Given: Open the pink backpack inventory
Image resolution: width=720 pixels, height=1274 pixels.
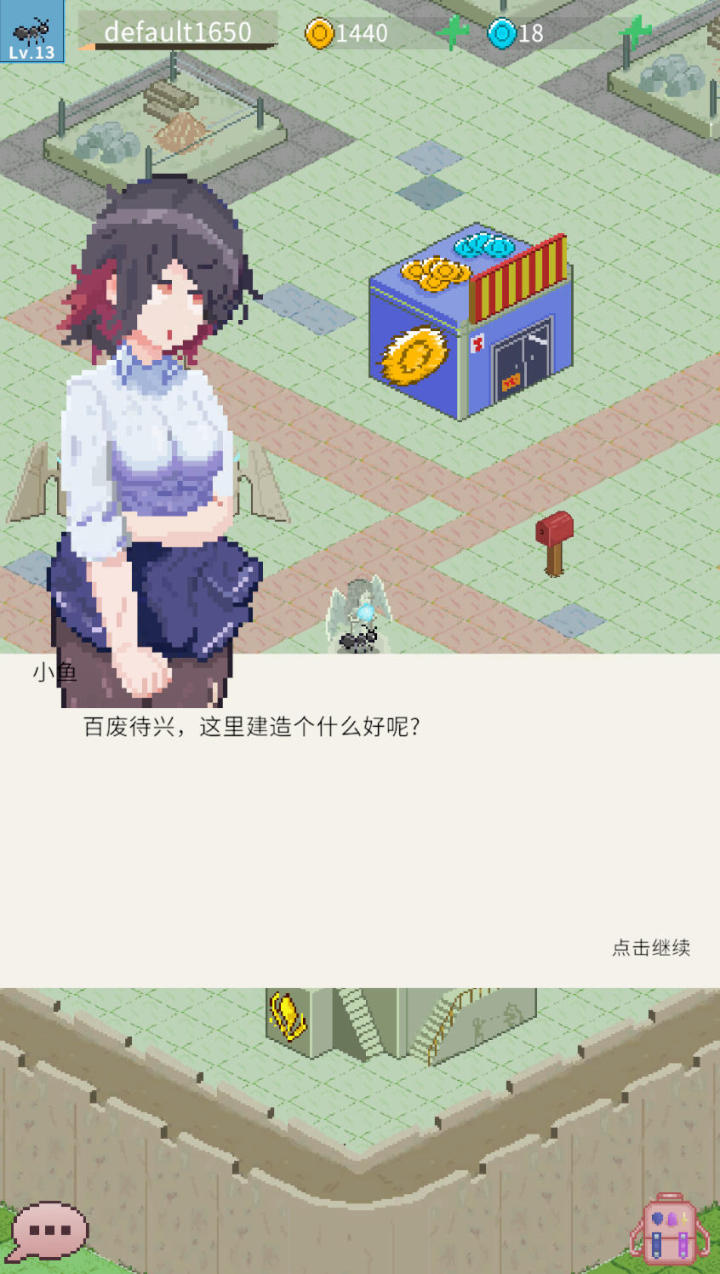Looking at the screenshot, I should click(667, 1228).
